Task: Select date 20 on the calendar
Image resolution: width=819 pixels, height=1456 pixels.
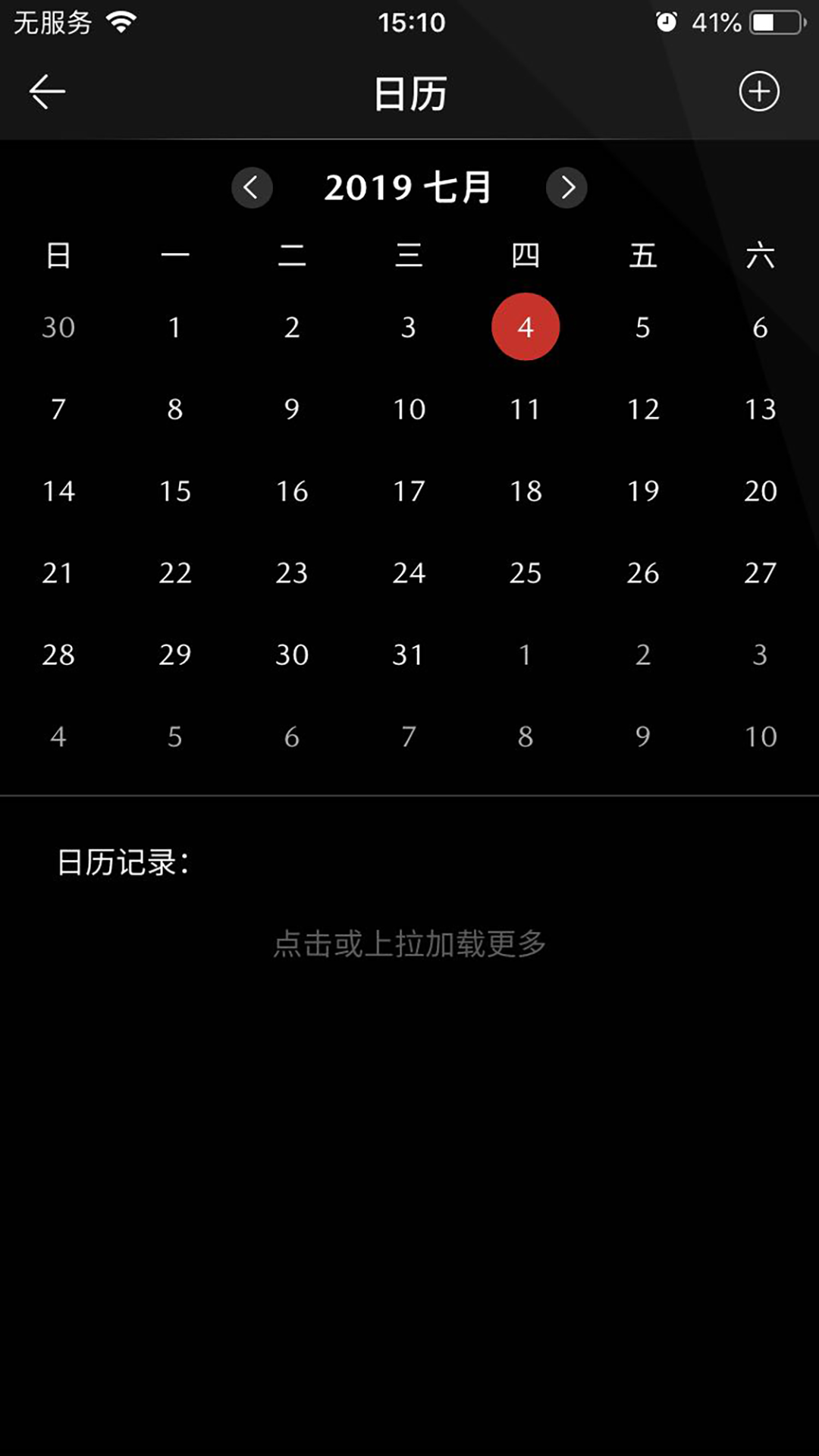Action: click(x=760, y=491)
